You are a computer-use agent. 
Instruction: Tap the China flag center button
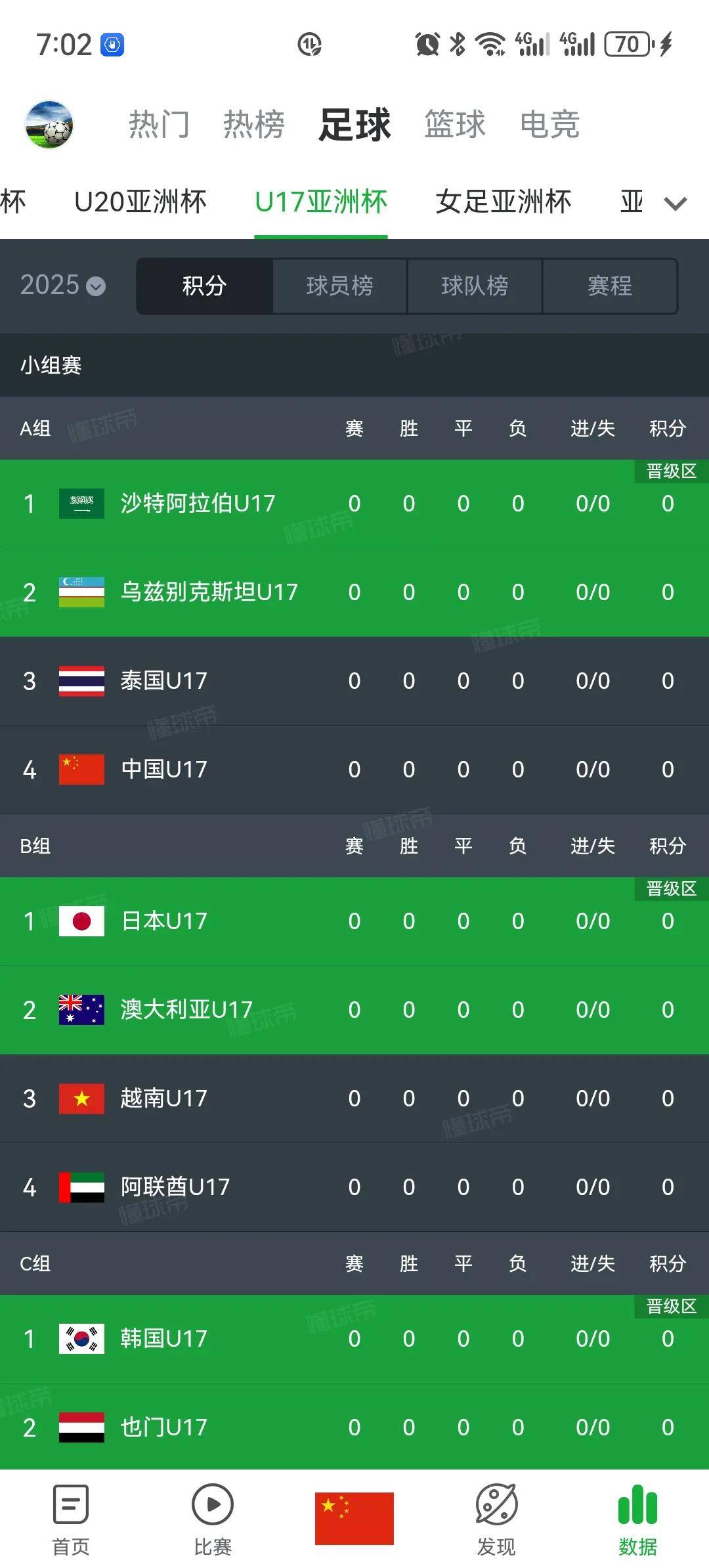click(x=354, y=1518)
